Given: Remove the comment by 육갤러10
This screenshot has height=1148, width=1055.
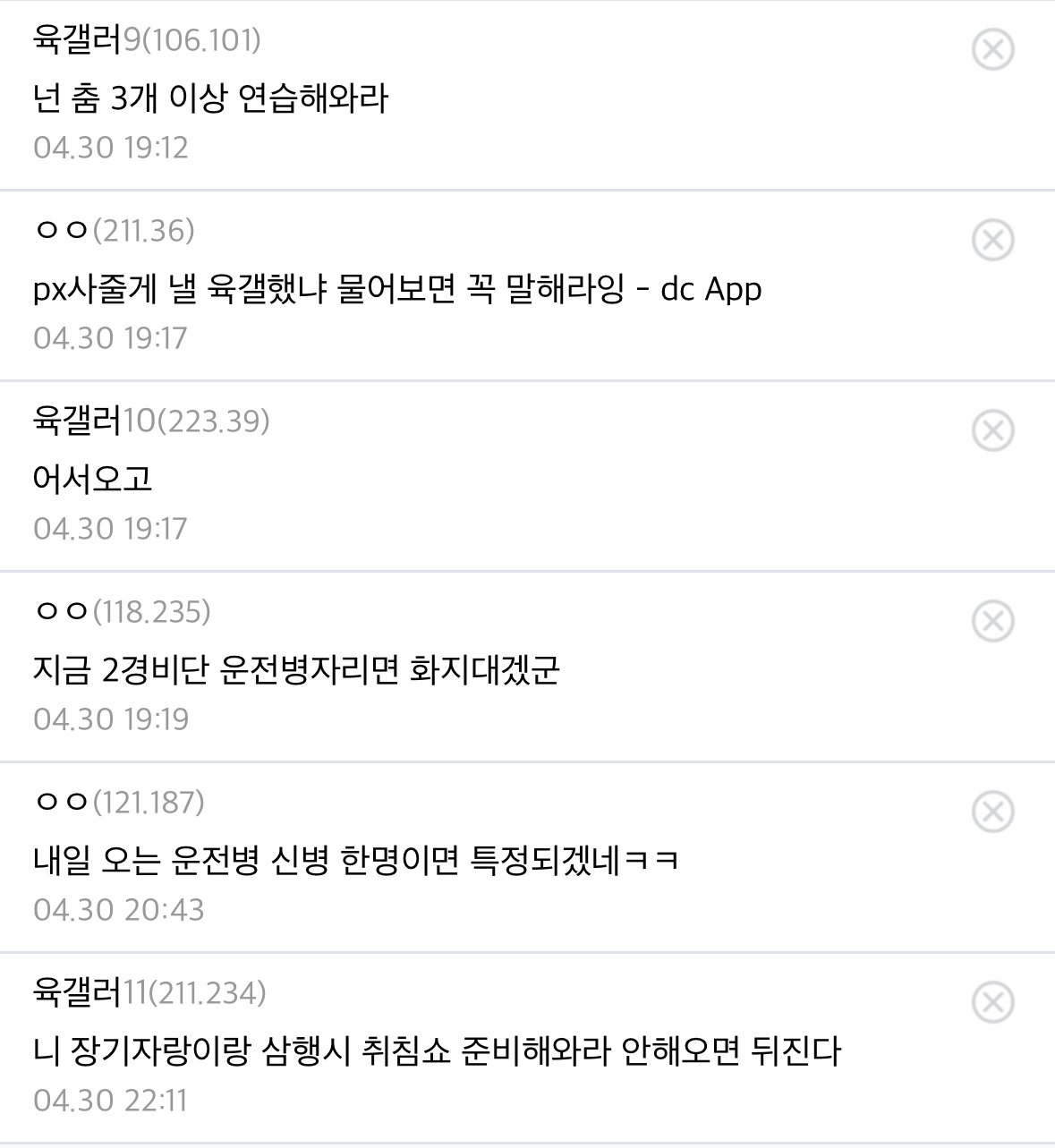Looking at the screenshot, I should 992,430.
